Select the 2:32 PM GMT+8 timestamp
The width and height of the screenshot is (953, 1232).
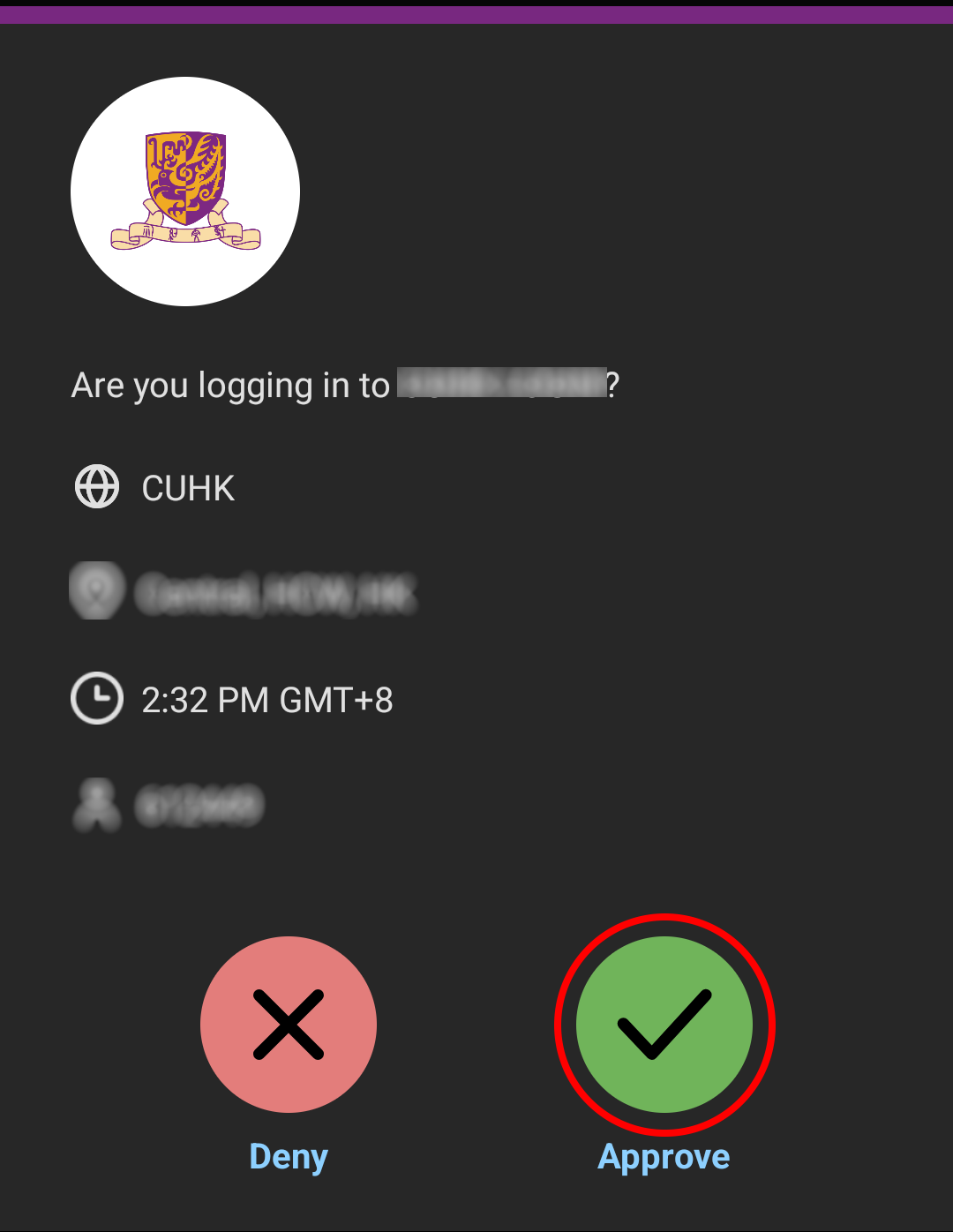tap(267, 699)
